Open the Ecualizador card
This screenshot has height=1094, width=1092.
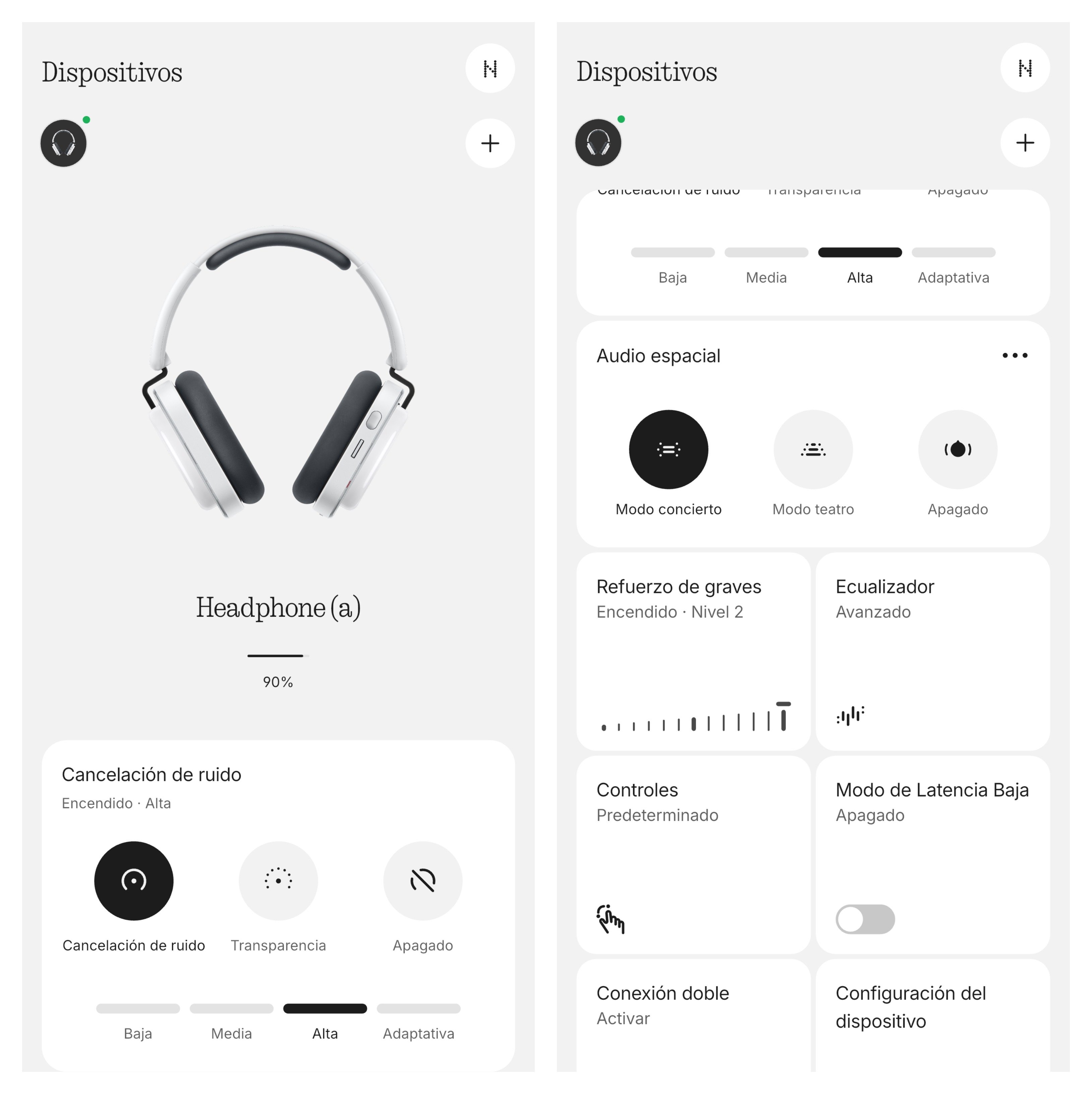tap(932, 651)
